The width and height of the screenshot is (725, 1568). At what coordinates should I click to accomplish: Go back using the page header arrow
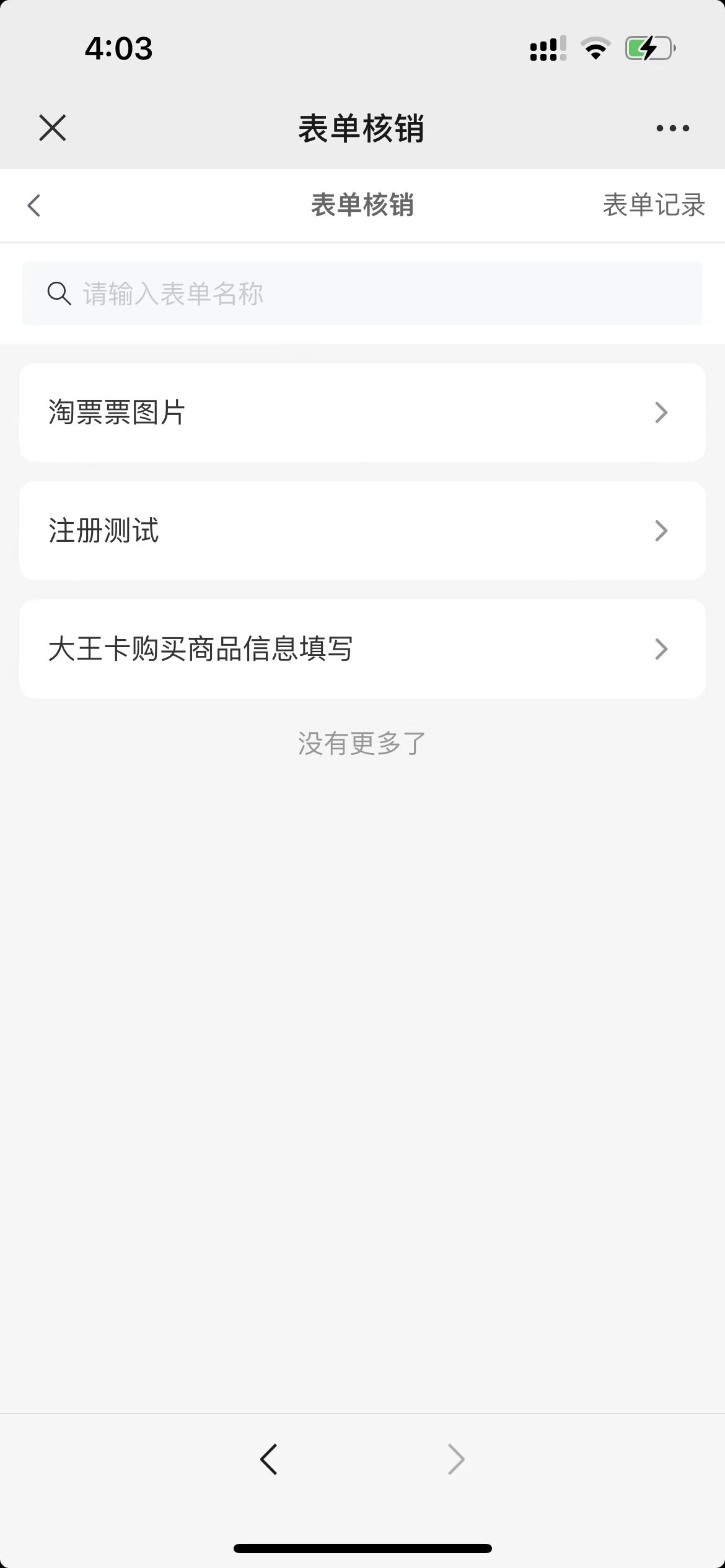[x=34, y=206]
